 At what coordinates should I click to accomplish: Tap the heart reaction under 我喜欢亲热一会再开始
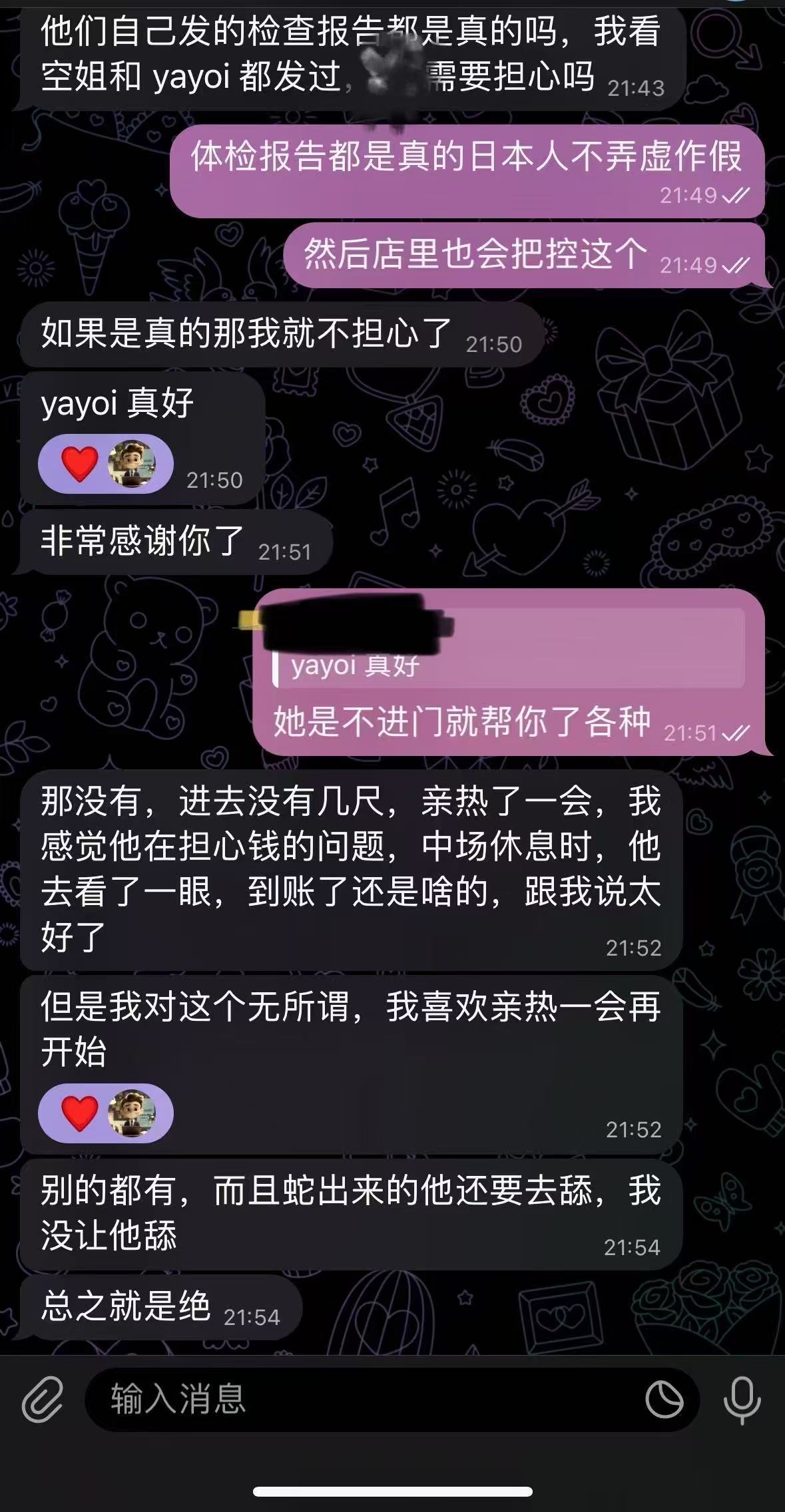(x=80, y=1113)
